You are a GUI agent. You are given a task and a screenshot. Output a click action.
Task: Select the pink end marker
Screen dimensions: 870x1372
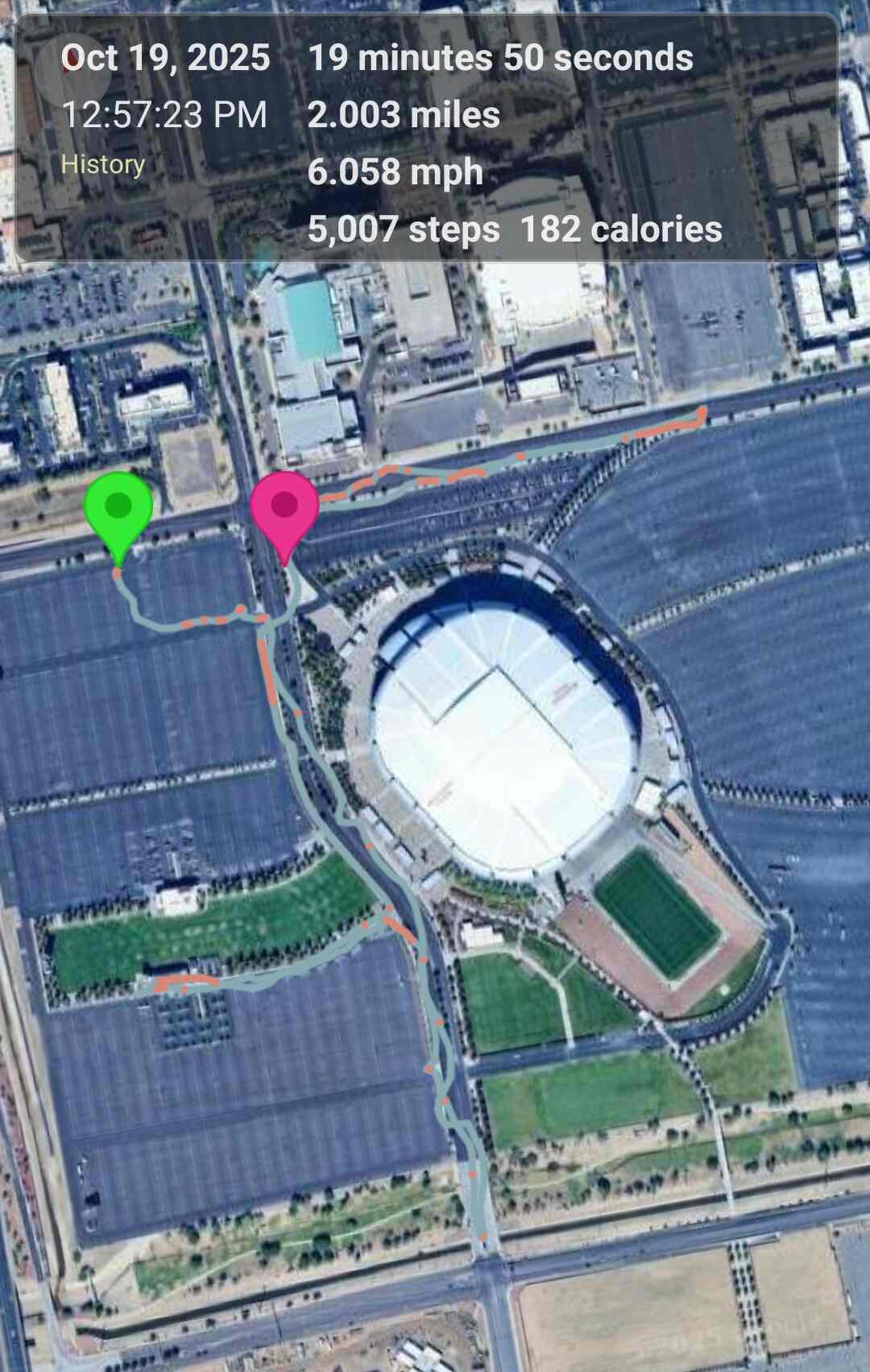pos(284,509)
